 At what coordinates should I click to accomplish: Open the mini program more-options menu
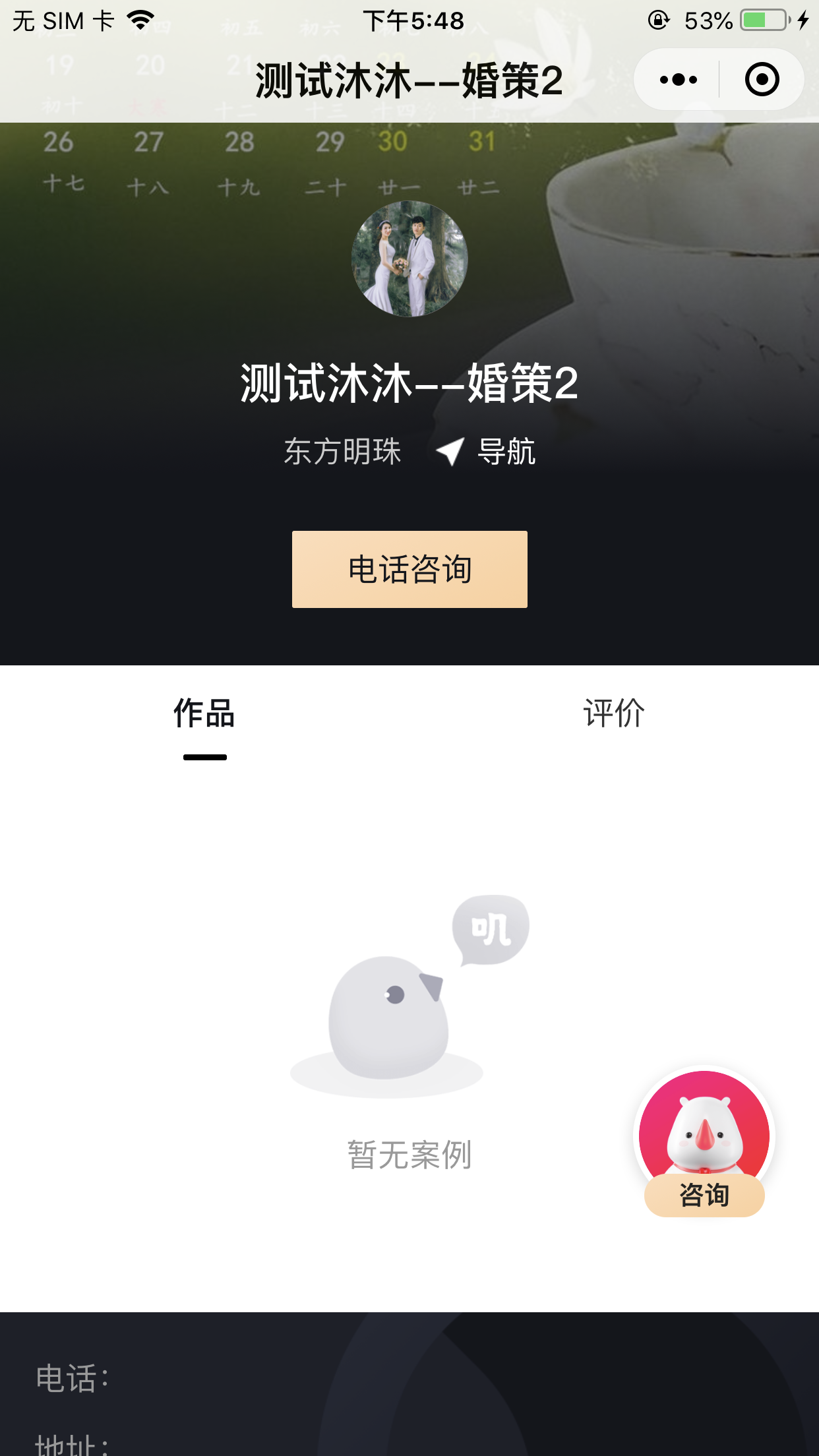point(678,80)
